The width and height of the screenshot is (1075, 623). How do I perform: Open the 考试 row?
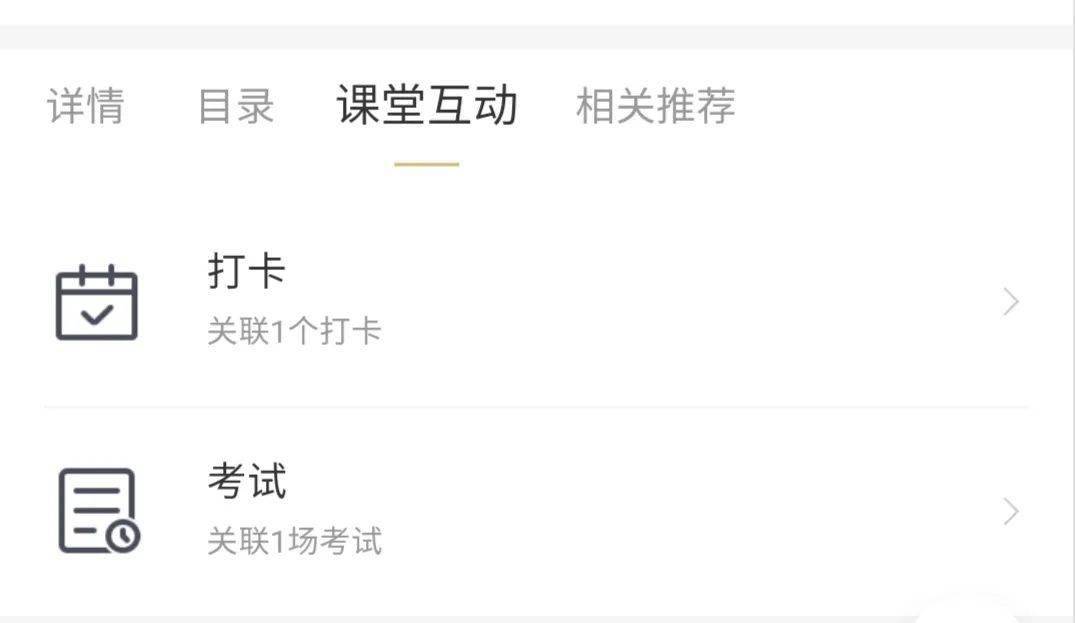pos(536,512)
